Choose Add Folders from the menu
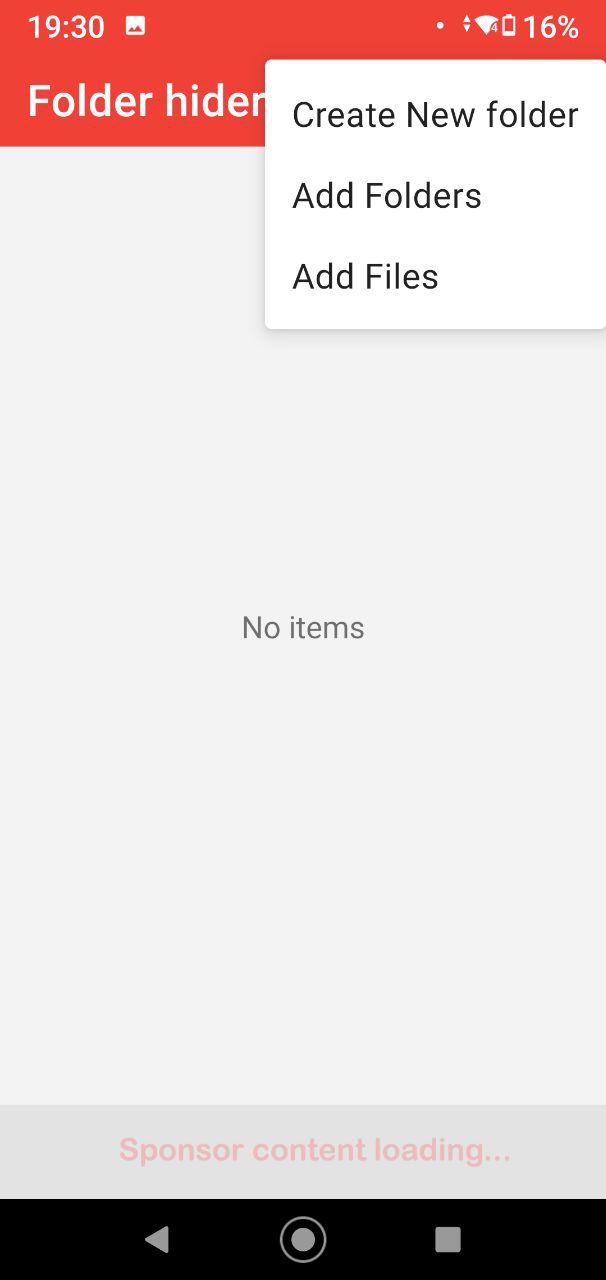The image size is (606, 1280). coord(435,196)
